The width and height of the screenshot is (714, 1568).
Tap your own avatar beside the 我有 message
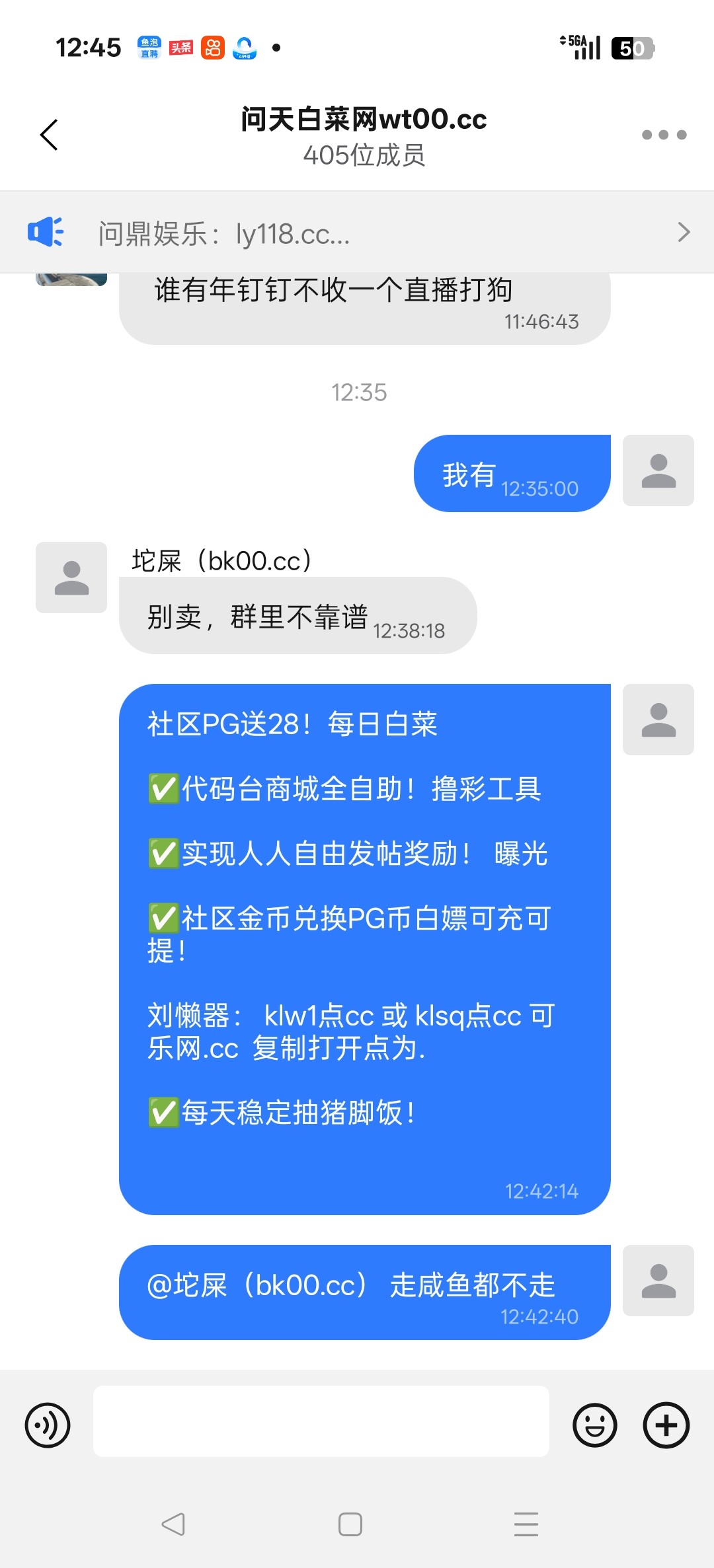click(x=658, y=470)
